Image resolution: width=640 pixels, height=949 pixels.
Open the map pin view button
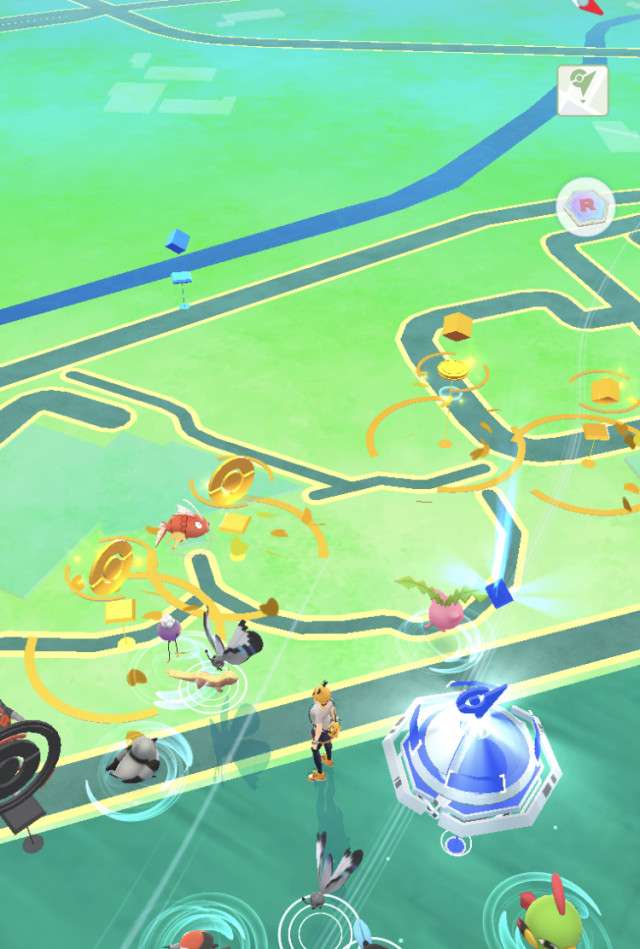582,91
